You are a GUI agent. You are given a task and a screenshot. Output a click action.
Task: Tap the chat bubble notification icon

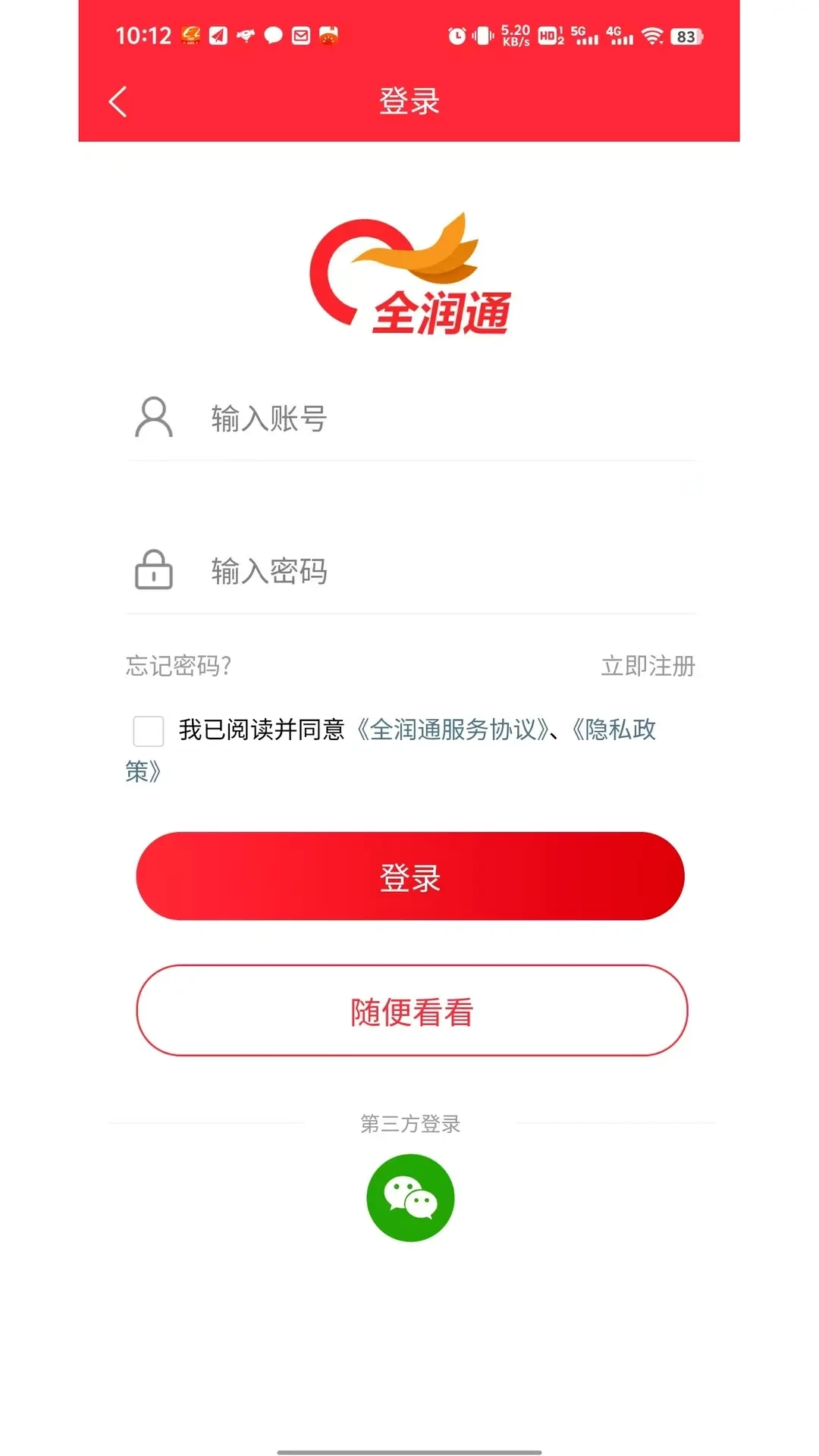[x=273, y=35]
